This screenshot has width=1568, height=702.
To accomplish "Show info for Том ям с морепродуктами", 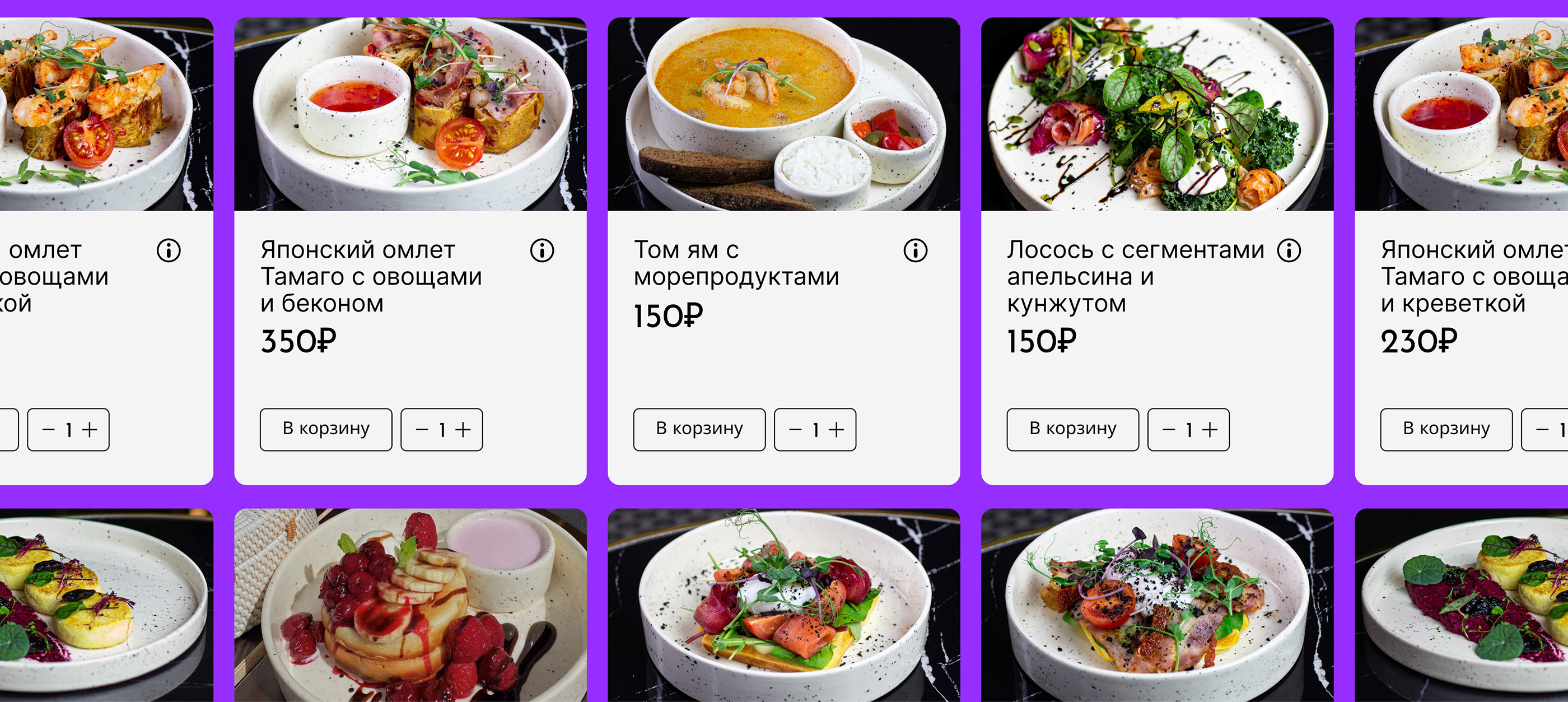I will tap(916, 250).
